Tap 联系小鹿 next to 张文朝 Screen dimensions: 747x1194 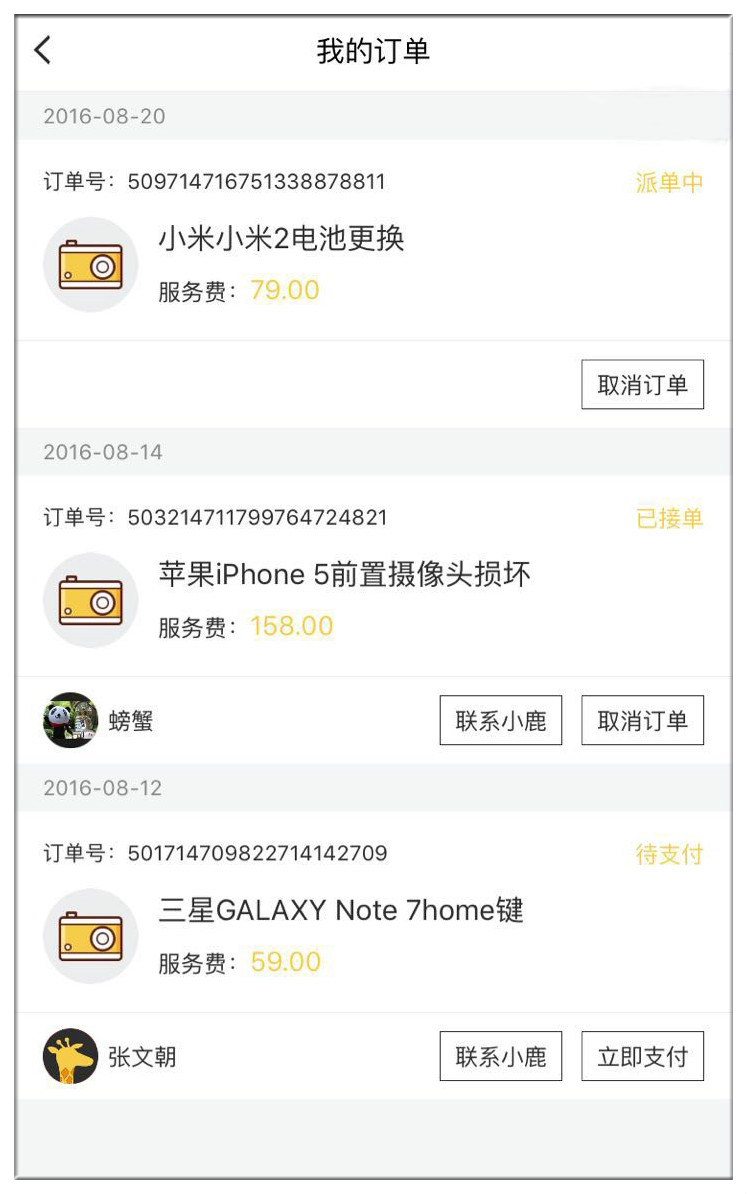point(500,1057)
